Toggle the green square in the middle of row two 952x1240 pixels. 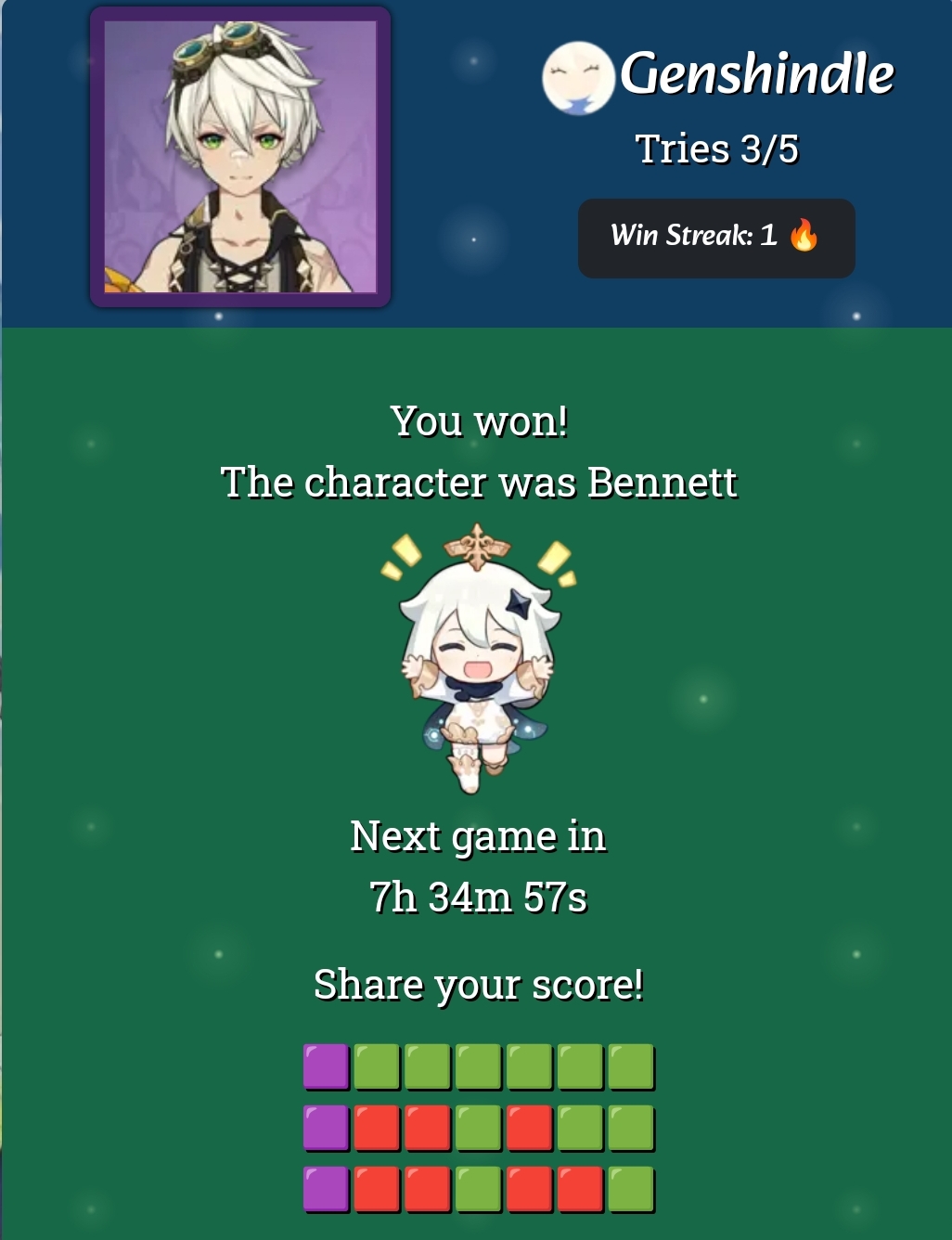click(480, 1127)
